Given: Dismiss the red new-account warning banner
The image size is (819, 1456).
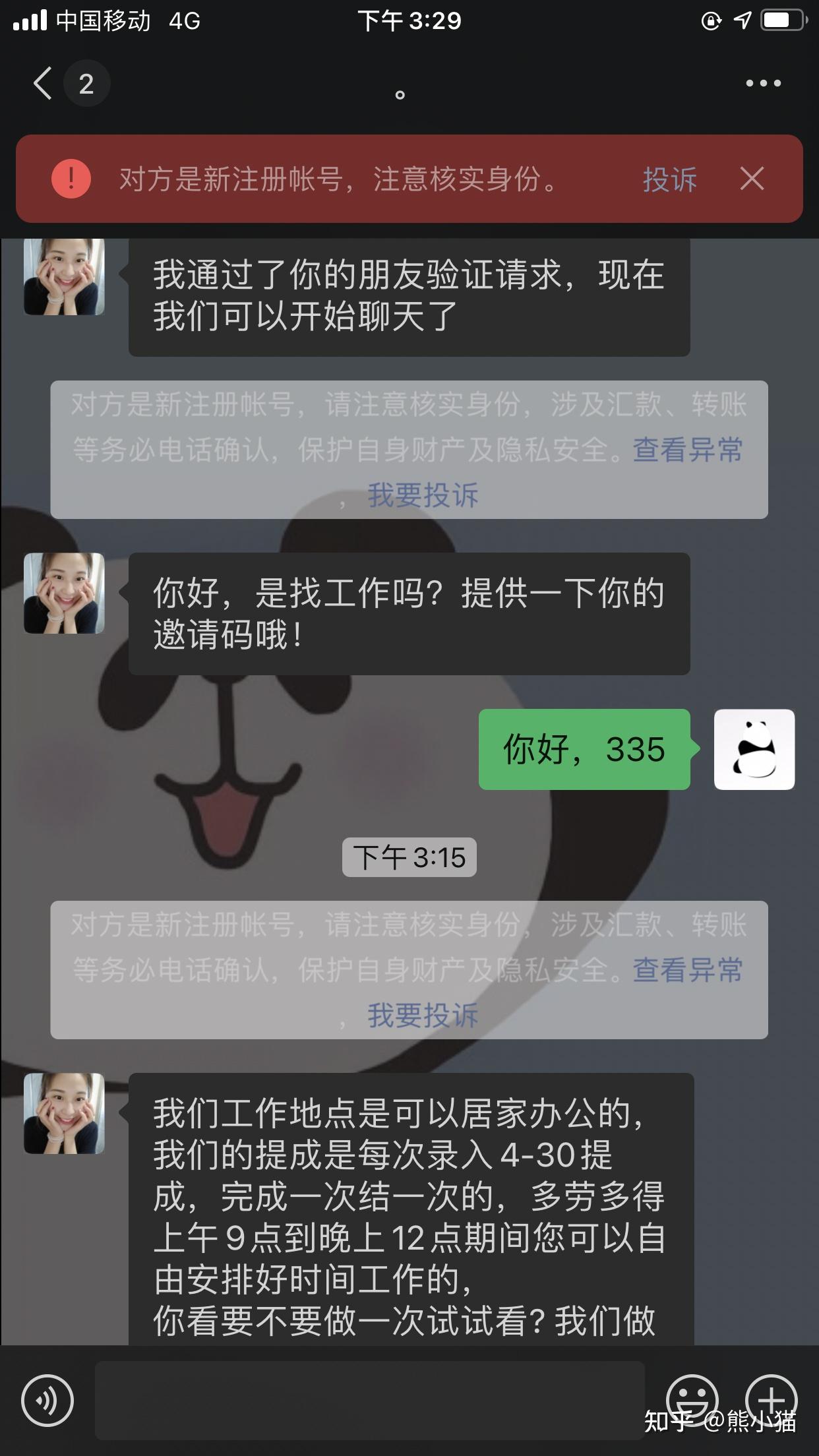Looking at the screenshot, I should tap(752, 179).
